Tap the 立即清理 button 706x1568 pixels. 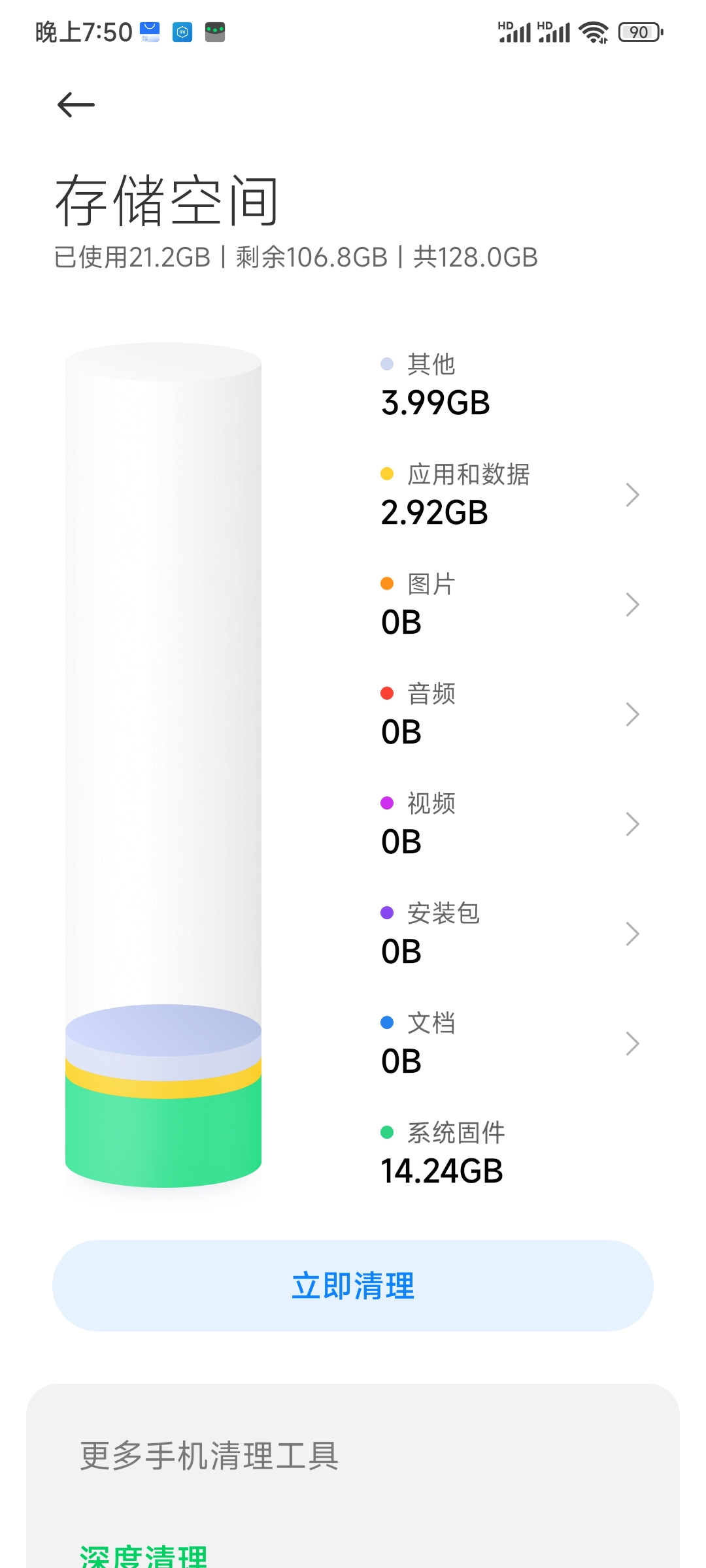[x=353, y=1286]
